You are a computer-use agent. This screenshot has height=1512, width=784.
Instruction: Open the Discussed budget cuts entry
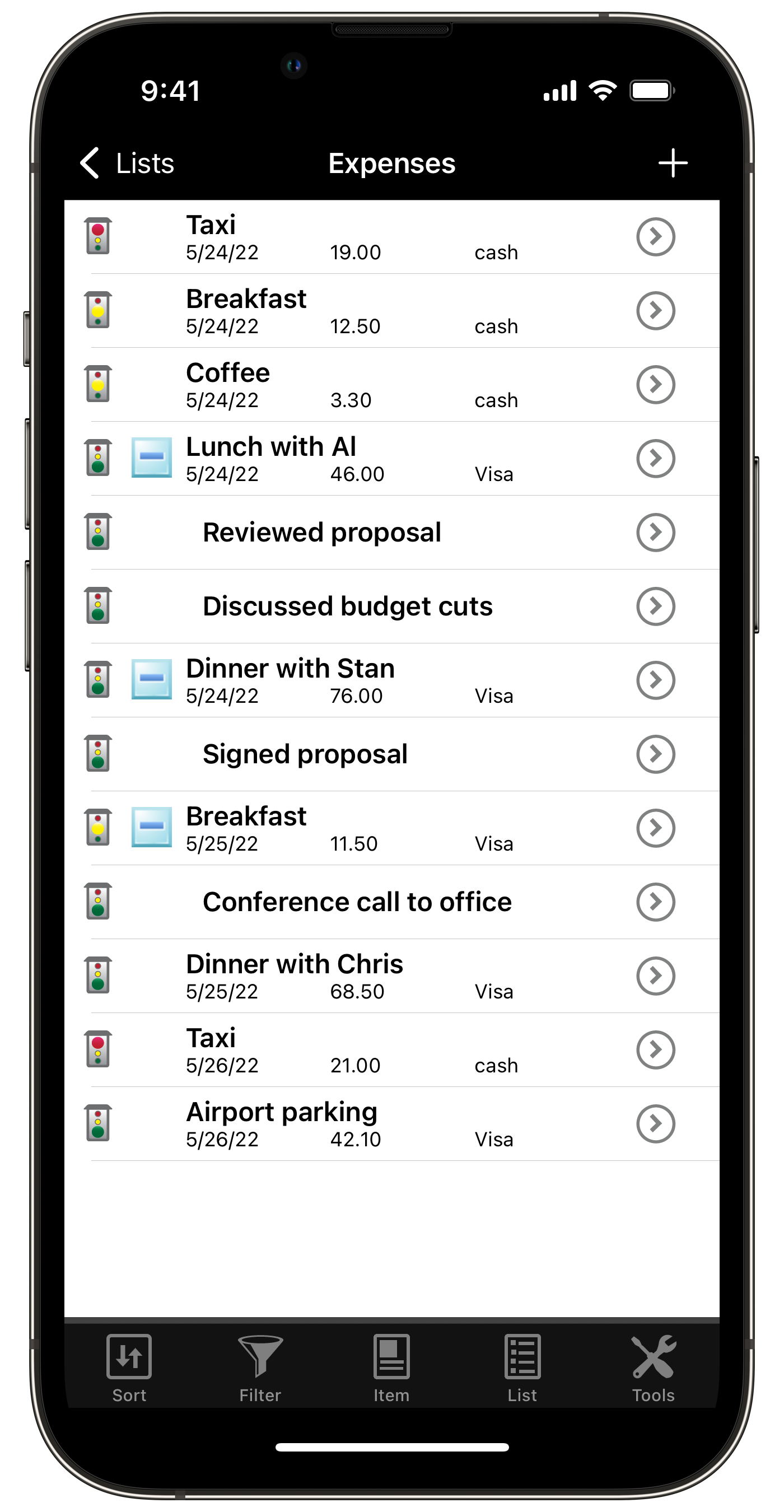[655, 606]
